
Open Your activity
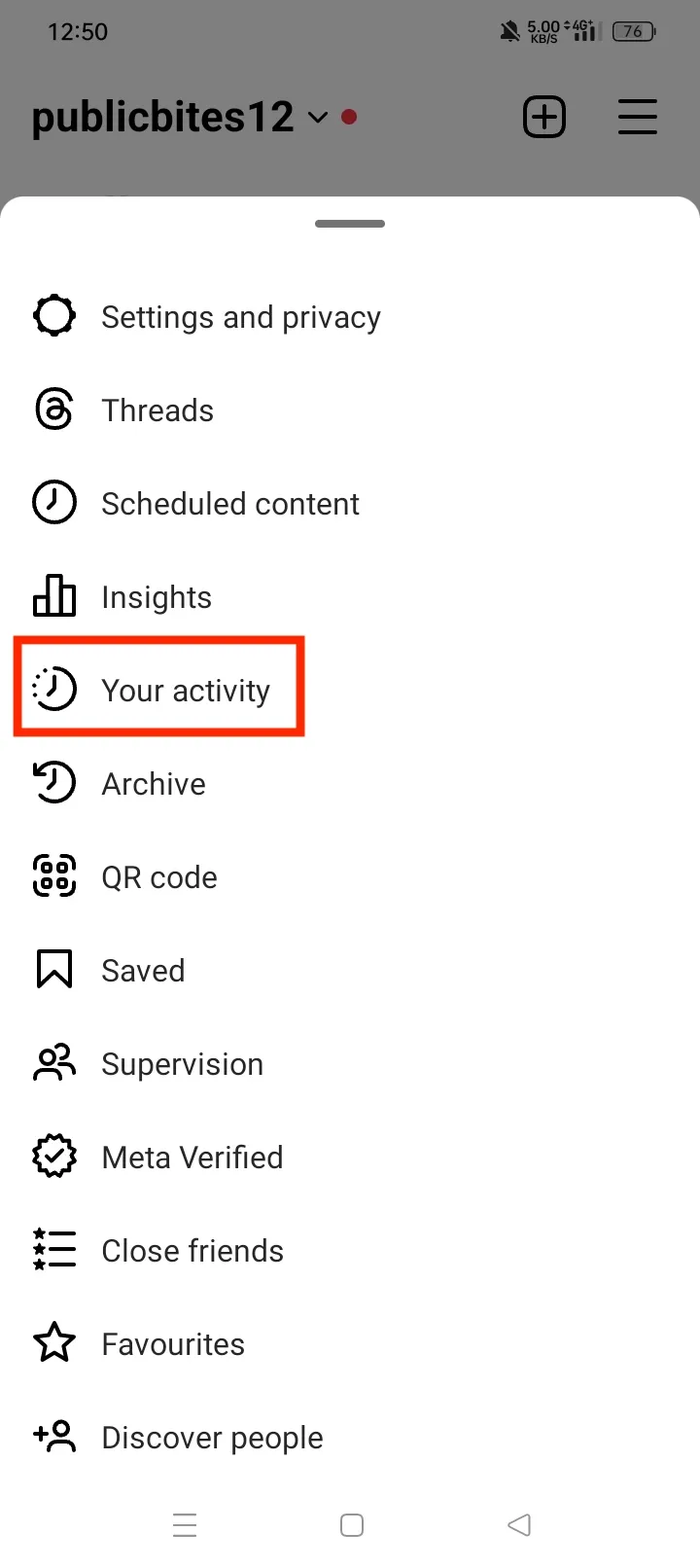coord(185,691)
